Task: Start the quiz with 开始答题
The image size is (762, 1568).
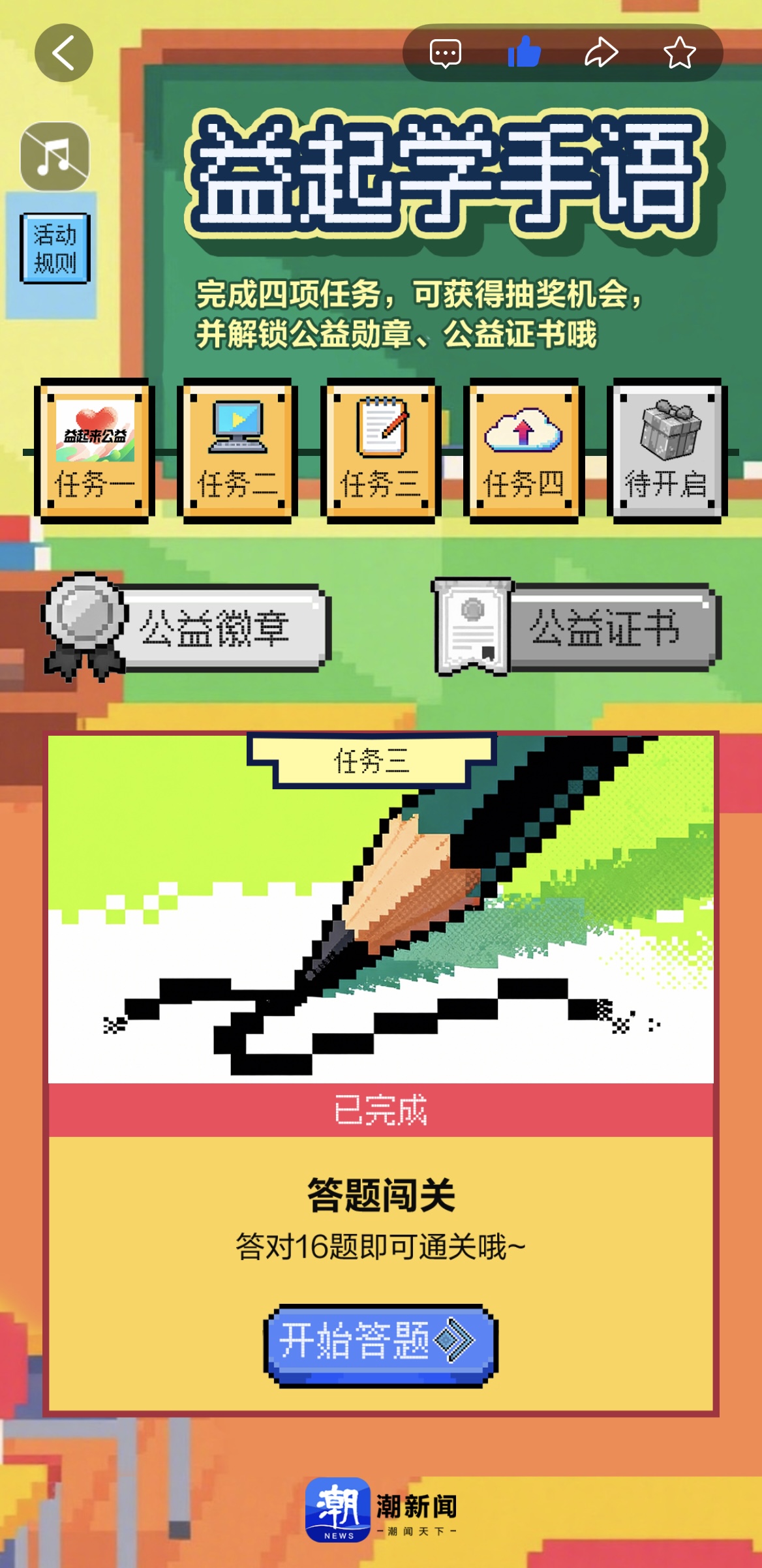Action: point(380,1343)
